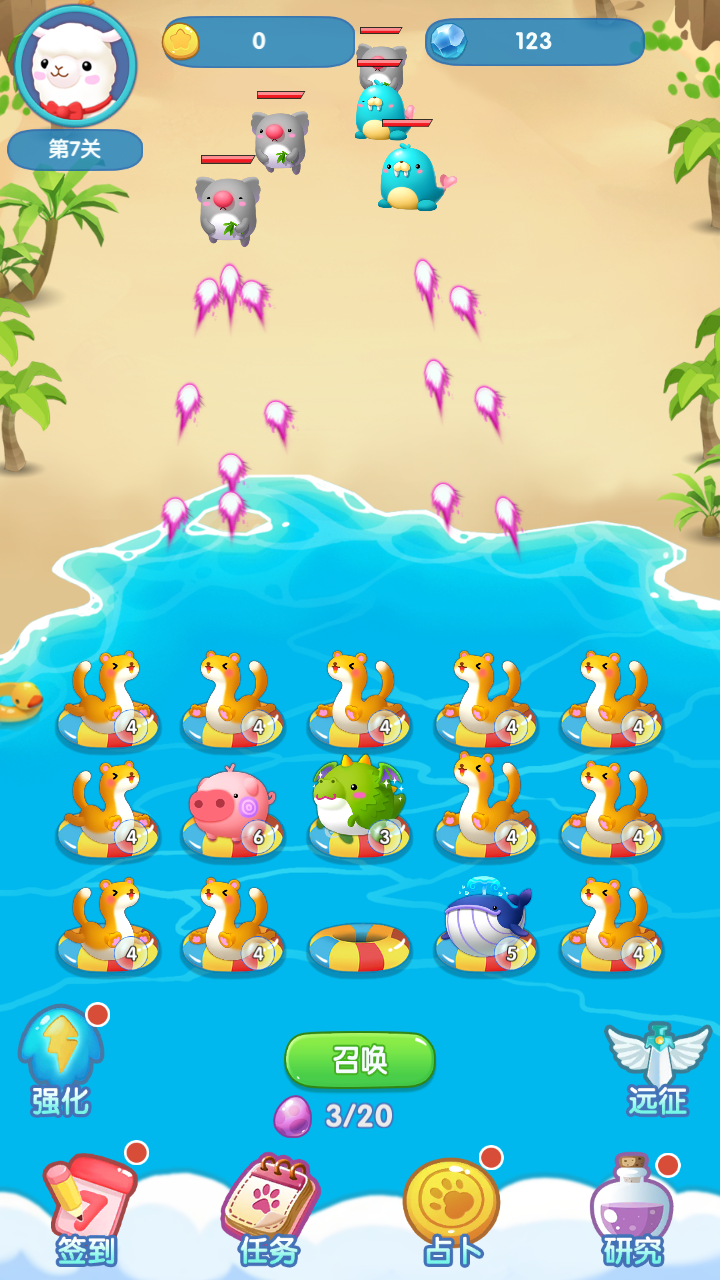
Task: Open the 研究 research lab
Action: tap(632, 1205)
